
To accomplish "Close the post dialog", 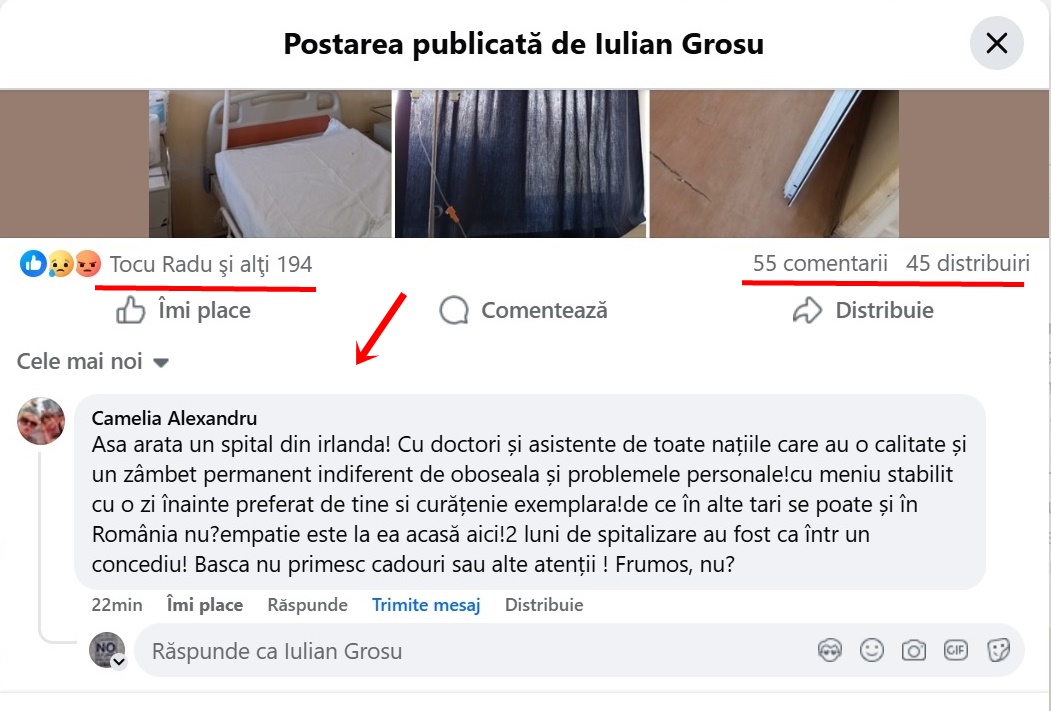I will [x=996, y=44].
